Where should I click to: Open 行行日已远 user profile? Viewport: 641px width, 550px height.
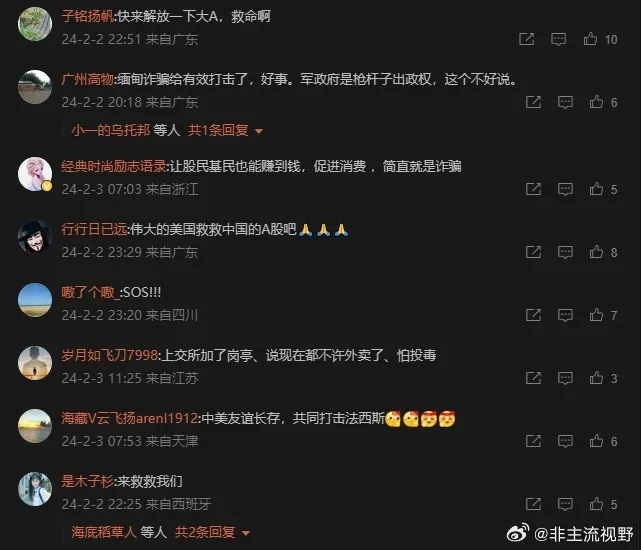click(x=89, y=230)
